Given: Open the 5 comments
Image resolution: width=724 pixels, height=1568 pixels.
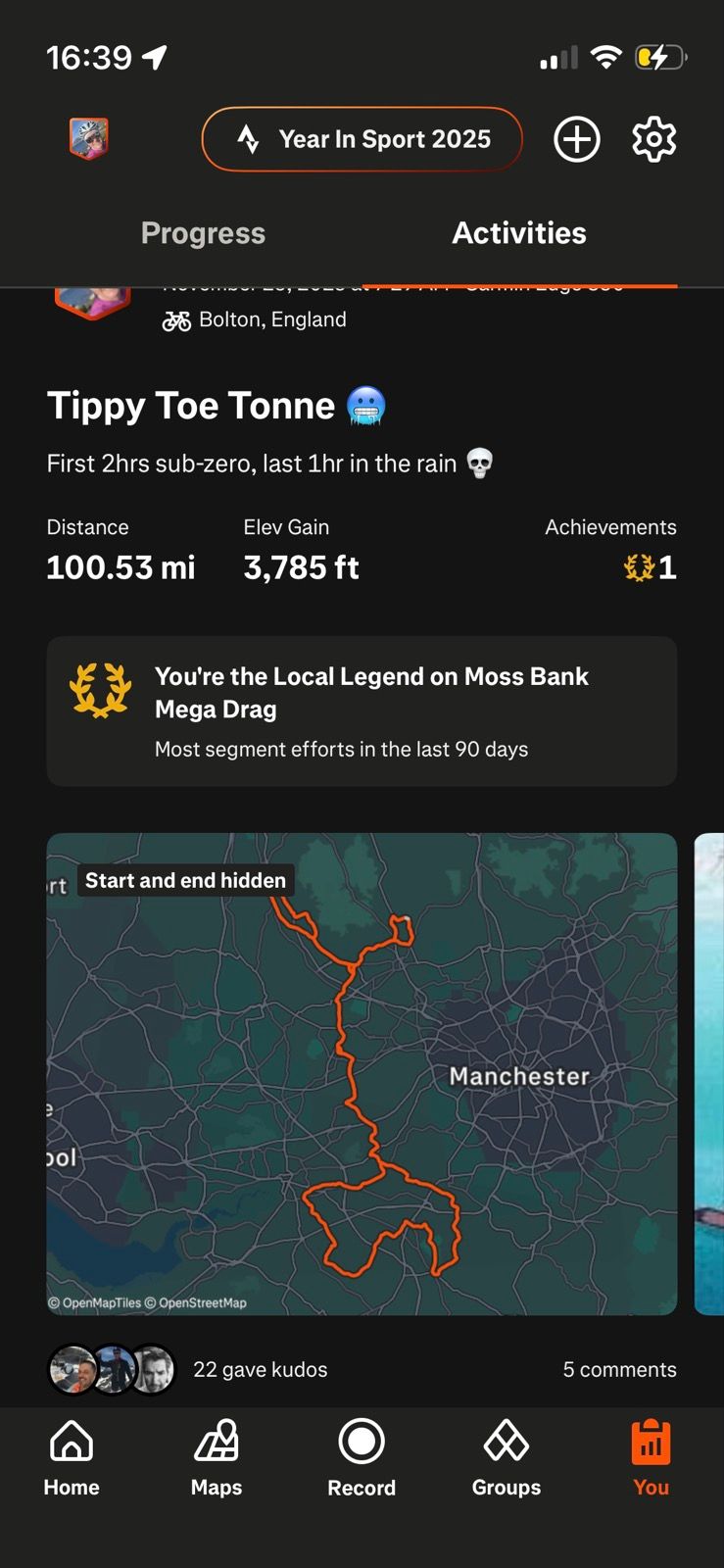Looking at the screenshot, I should [619, 1369].
